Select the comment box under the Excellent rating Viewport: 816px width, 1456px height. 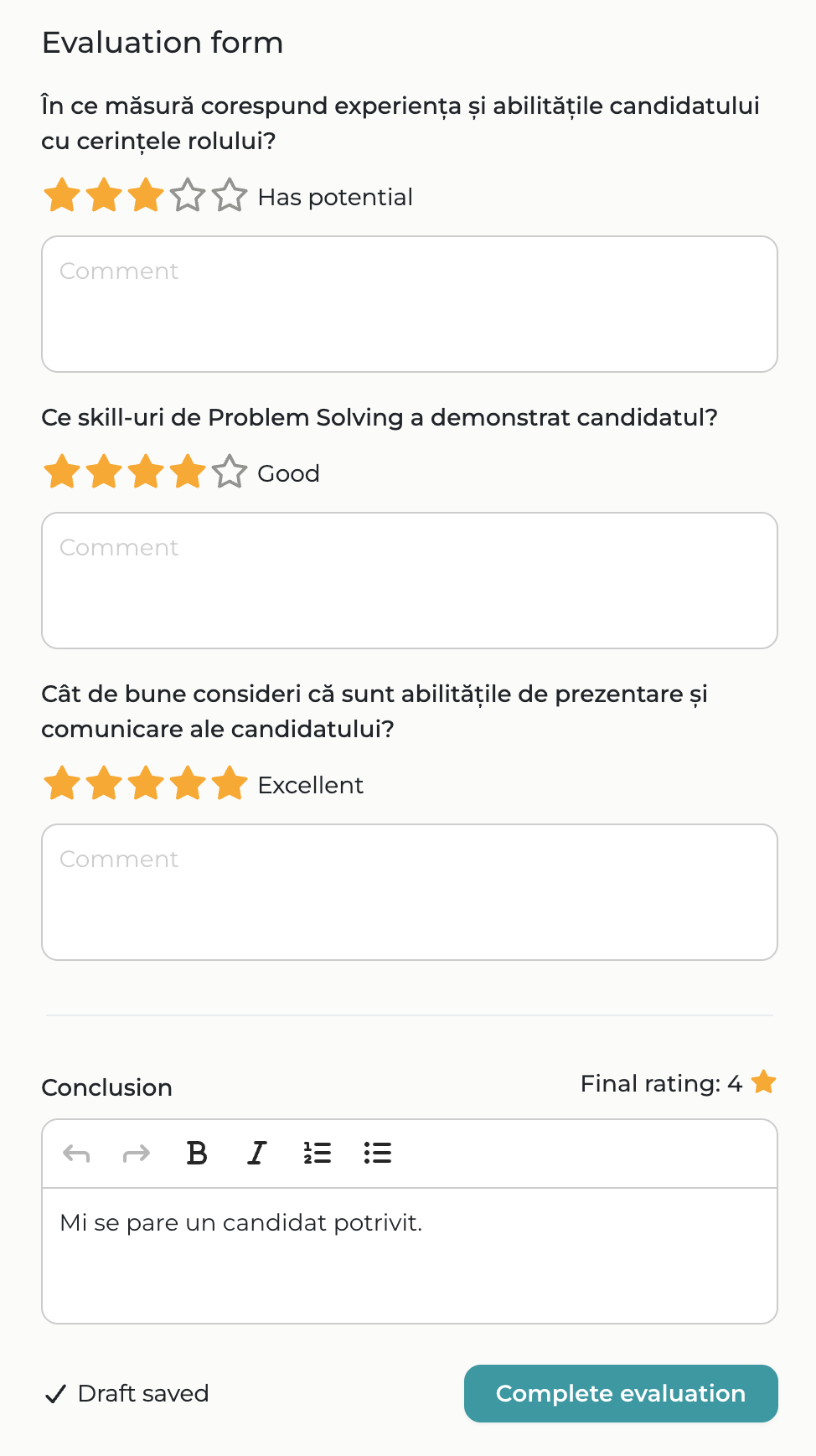tap(410, 891)
